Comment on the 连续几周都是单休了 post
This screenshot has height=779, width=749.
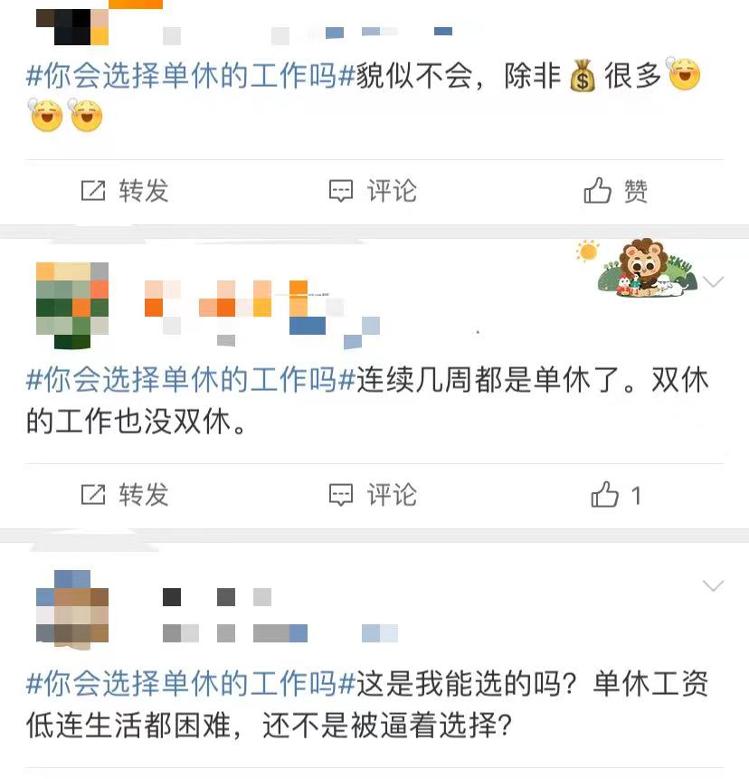tap(373, 494)
